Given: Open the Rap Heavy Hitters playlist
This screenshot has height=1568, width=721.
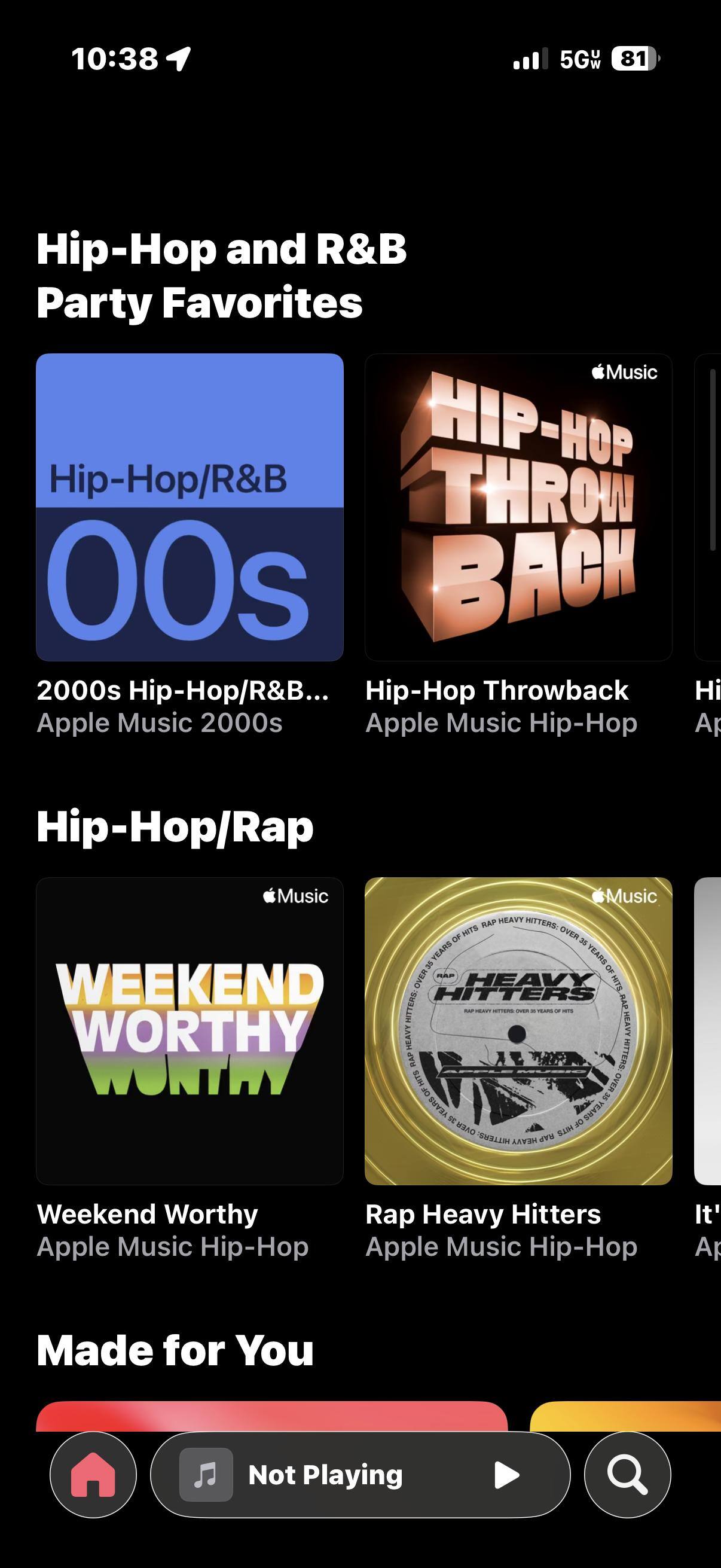Looking at the screenshot, I should [518, 1030].
